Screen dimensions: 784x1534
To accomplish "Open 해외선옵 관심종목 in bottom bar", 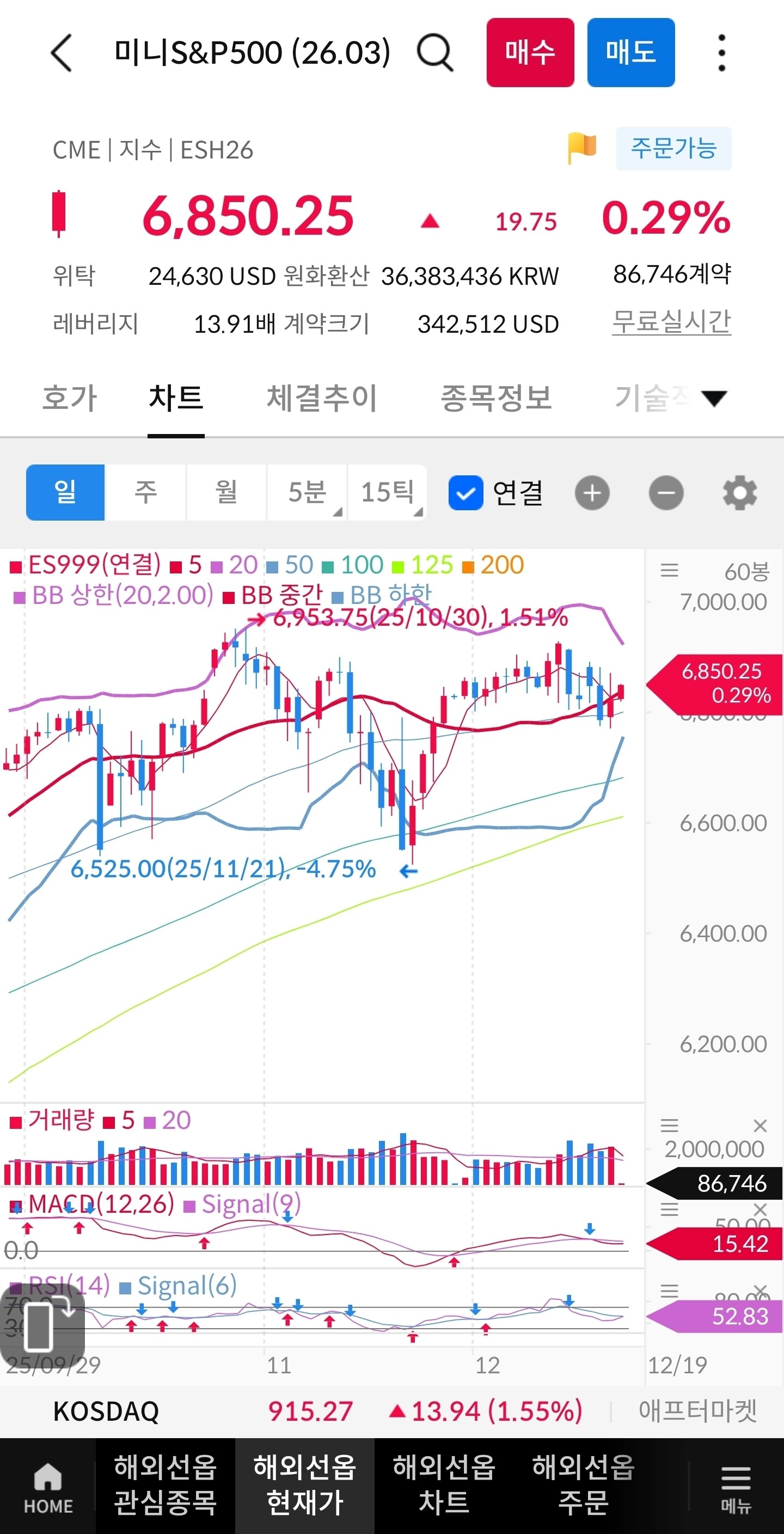I will (166, 1485).
